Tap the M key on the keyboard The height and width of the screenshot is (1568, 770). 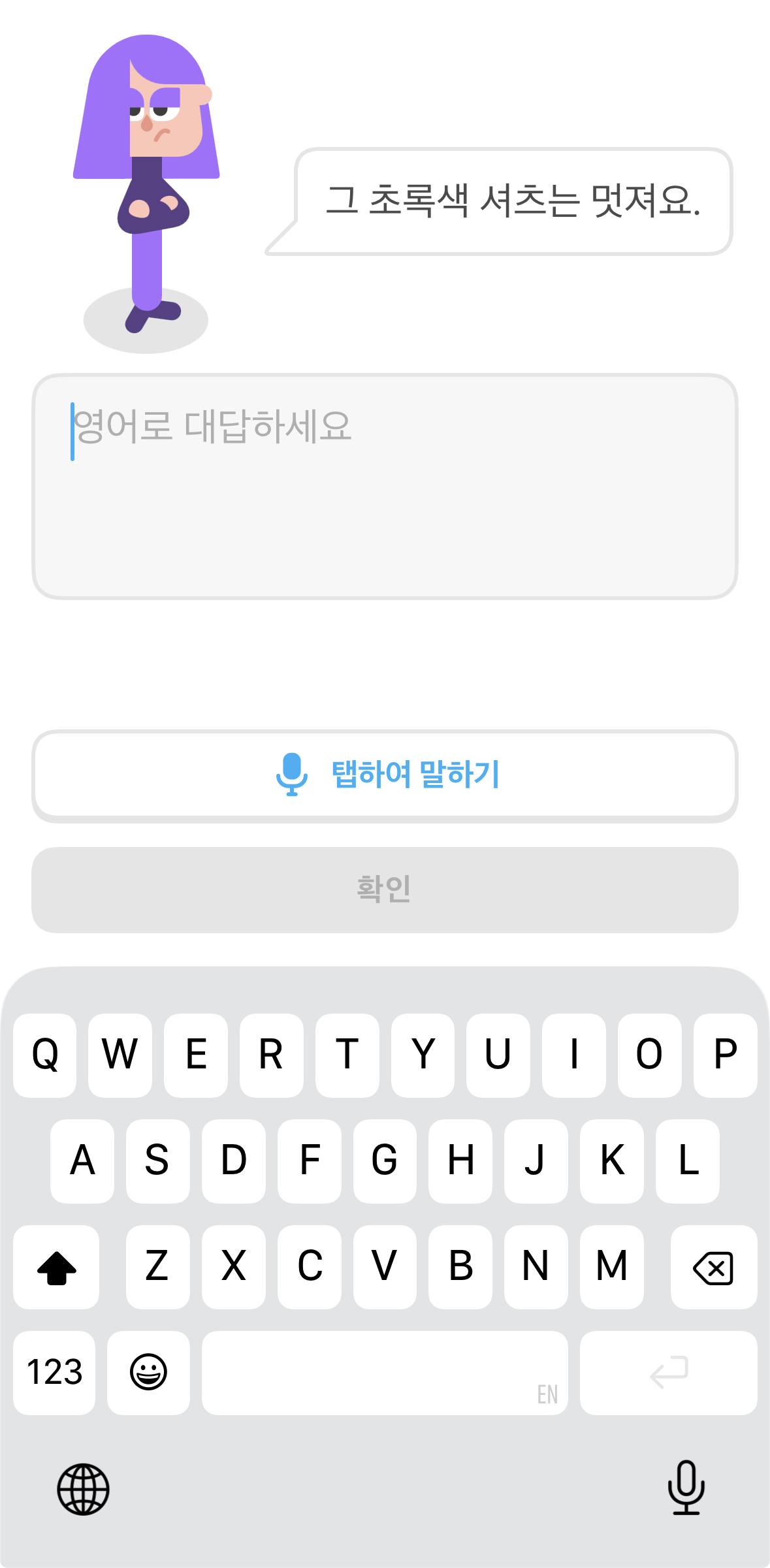point(612,1268)
